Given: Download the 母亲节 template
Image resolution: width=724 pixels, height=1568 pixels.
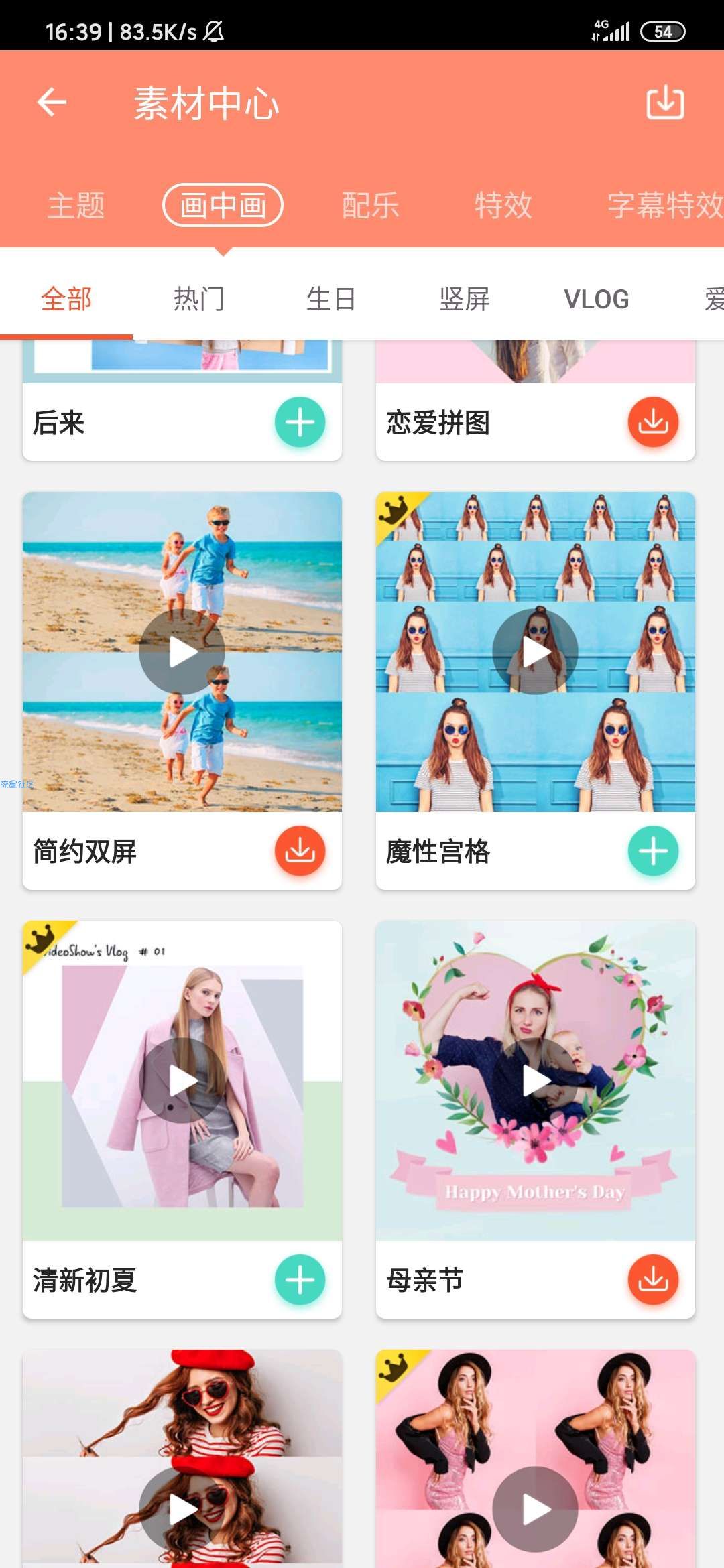Looking at the screenshot, I should [x=653, y=1280].
